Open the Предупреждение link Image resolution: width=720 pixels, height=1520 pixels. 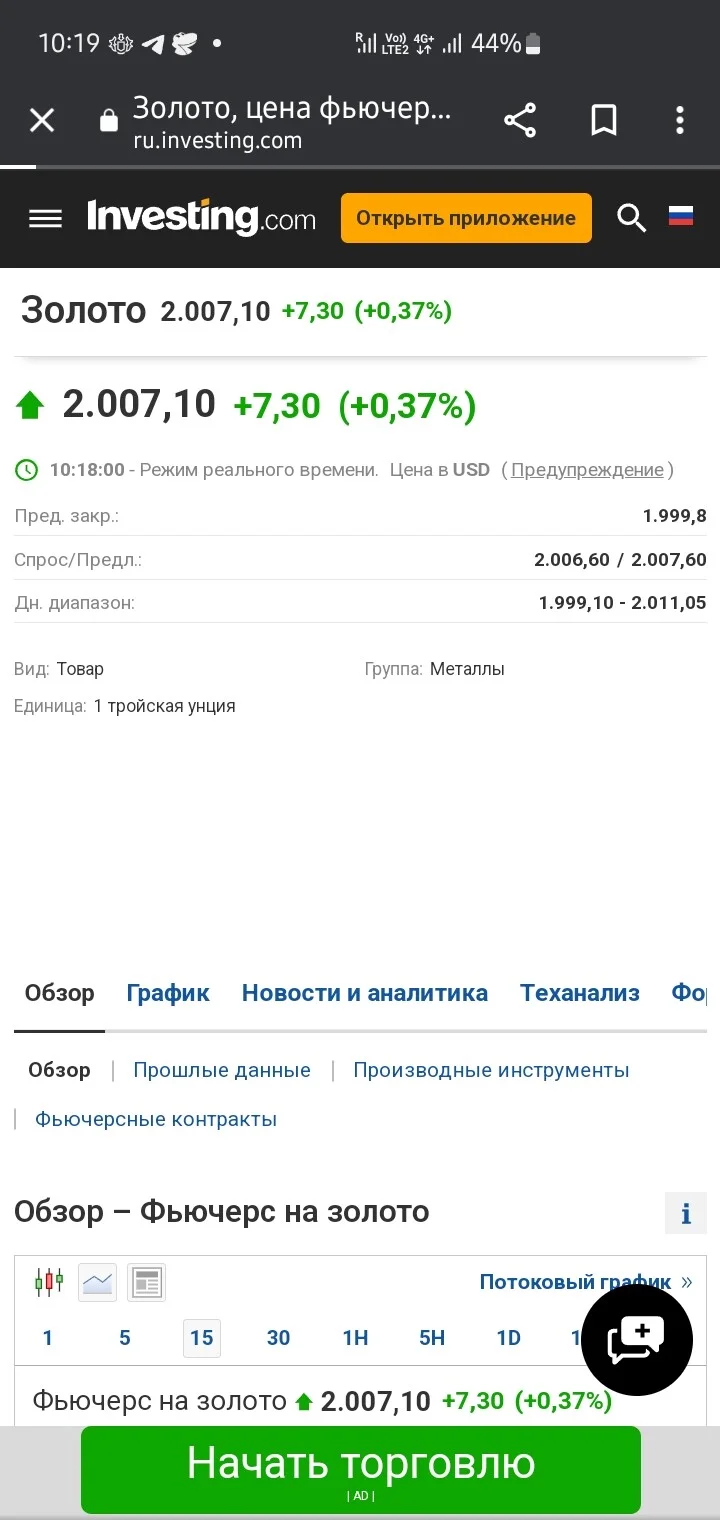(x=587, y=470)
